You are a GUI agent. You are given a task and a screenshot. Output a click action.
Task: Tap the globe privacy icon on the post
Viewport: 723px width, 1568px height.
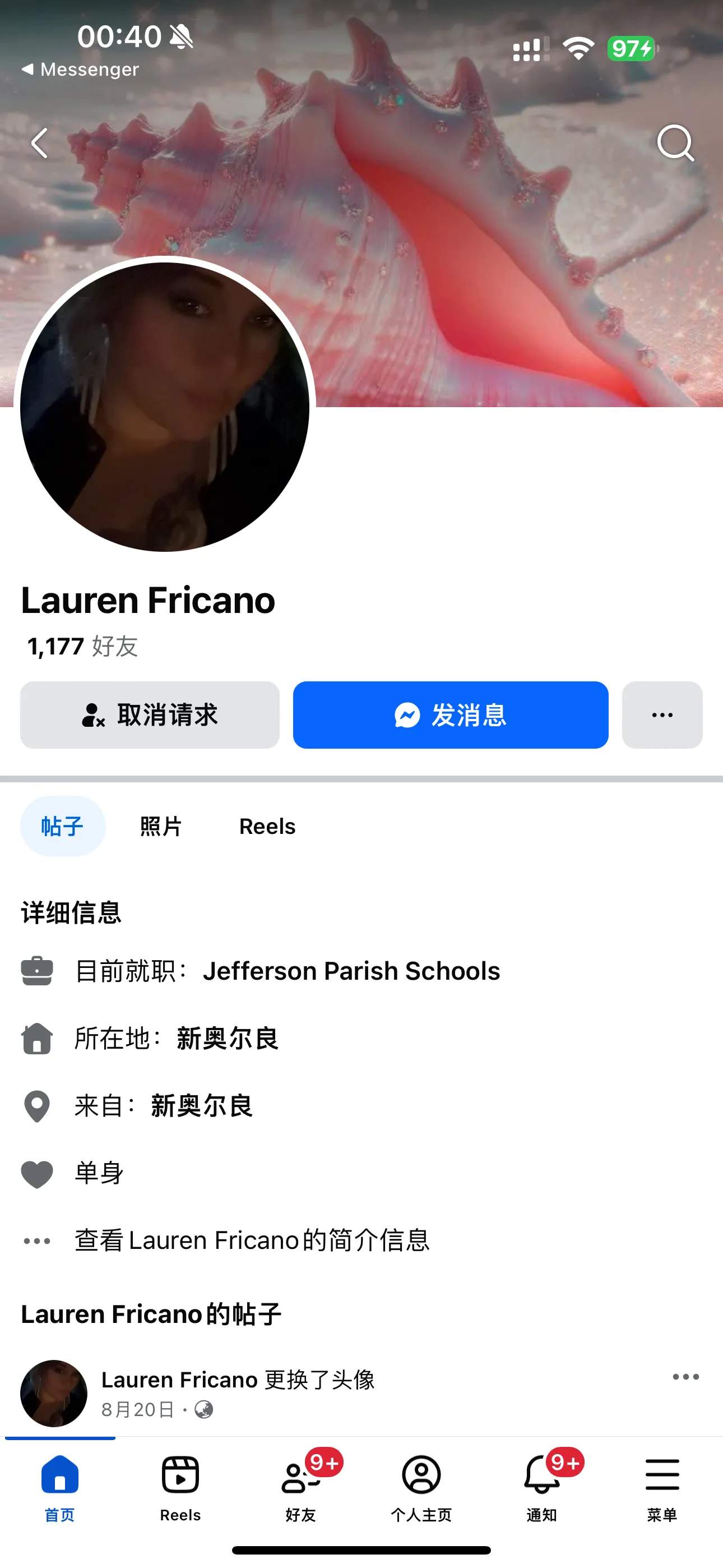pos(203,1409)
